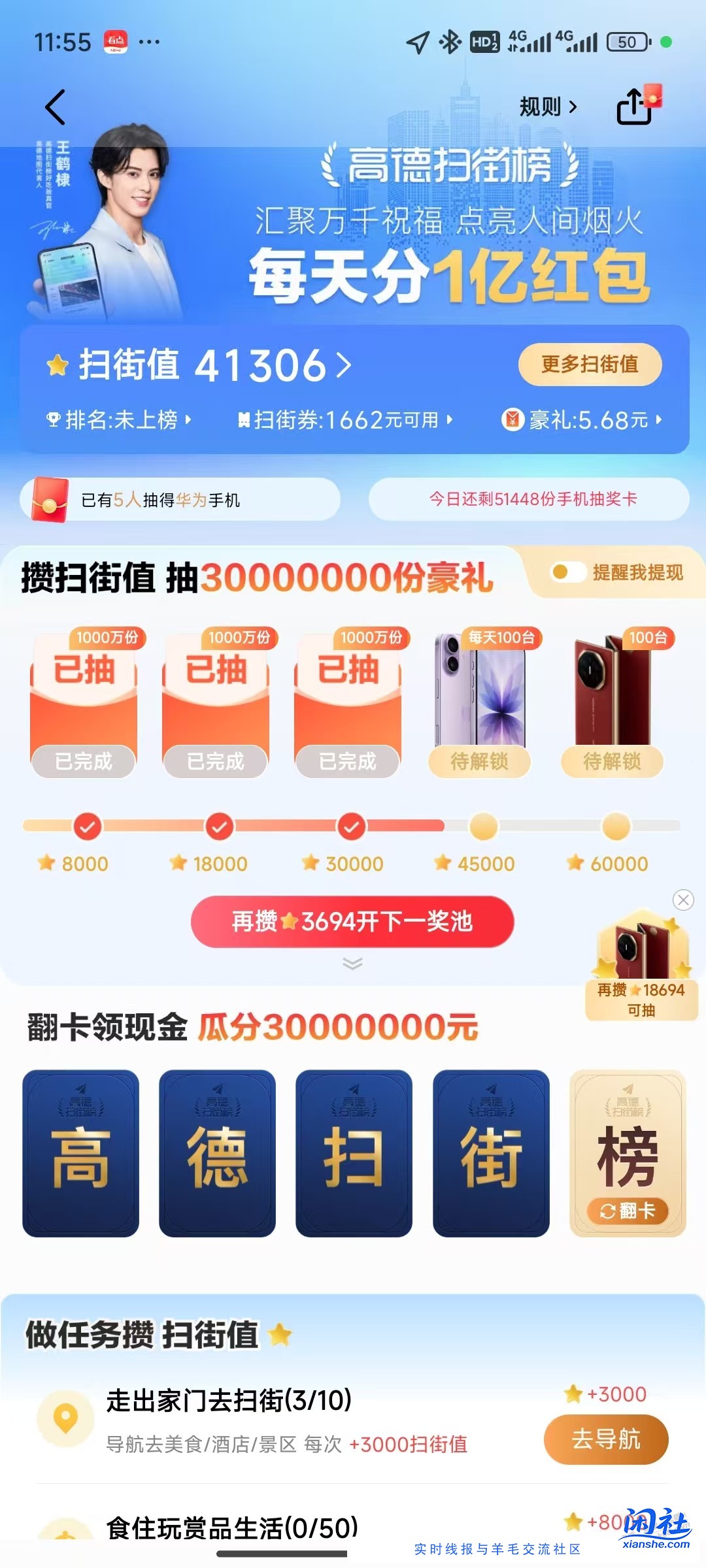This screenshot has height=1568, width=706.
Task: Close the floating 再攒18694可抽 phone widget
Action: pos(683,900)
